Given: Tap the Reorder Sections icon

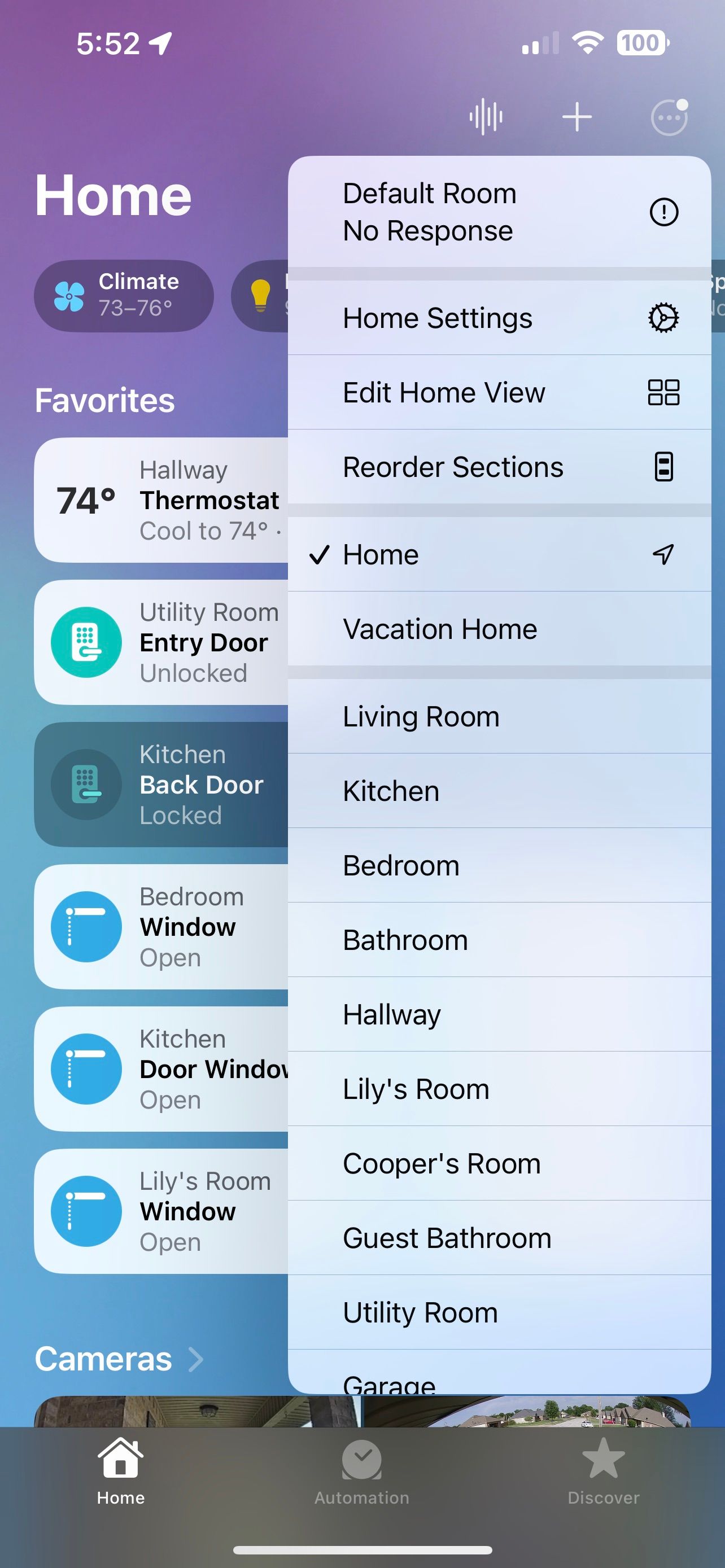Looking at the screenshot, I should (665, 466).
